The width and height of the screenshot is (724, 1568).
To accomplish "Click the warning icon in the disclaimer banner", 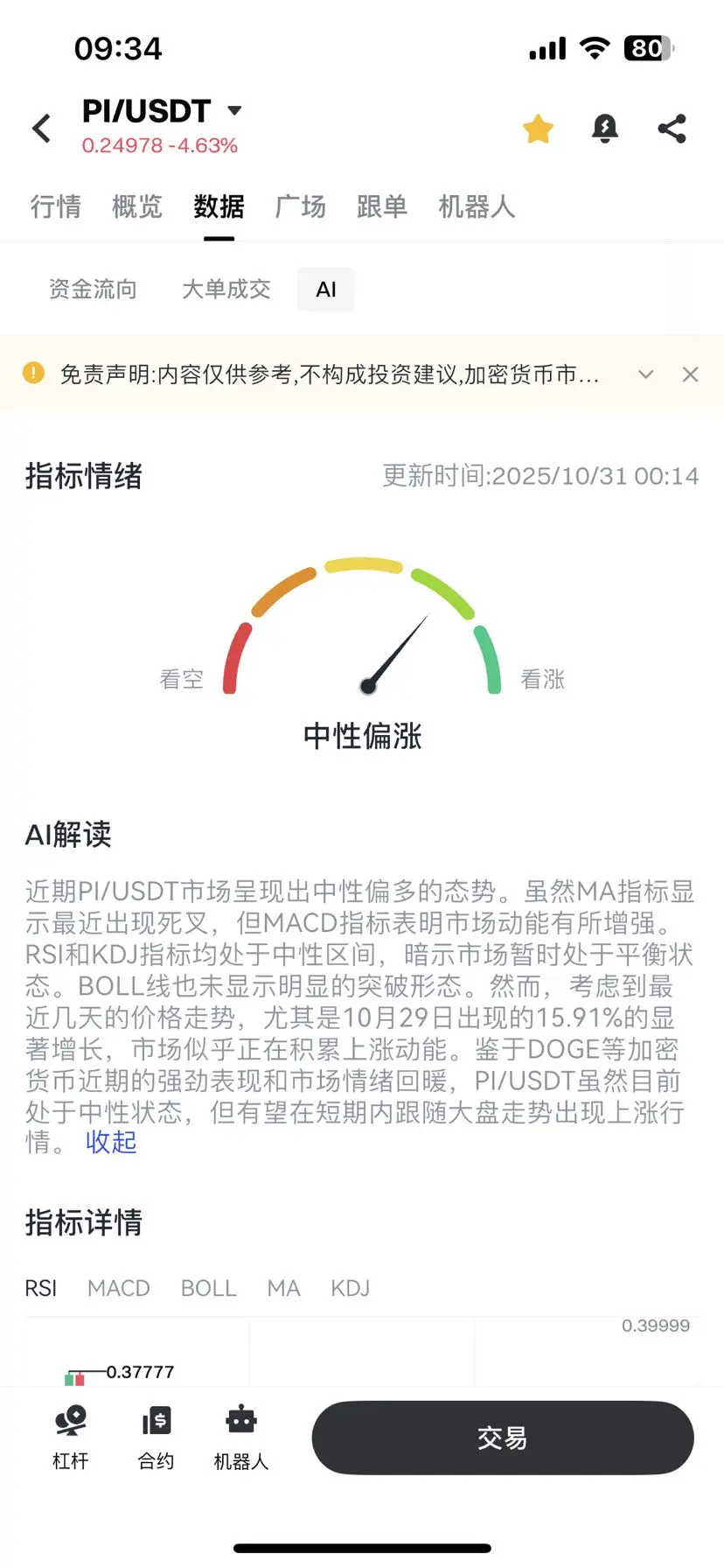I will tap(33, 373).
